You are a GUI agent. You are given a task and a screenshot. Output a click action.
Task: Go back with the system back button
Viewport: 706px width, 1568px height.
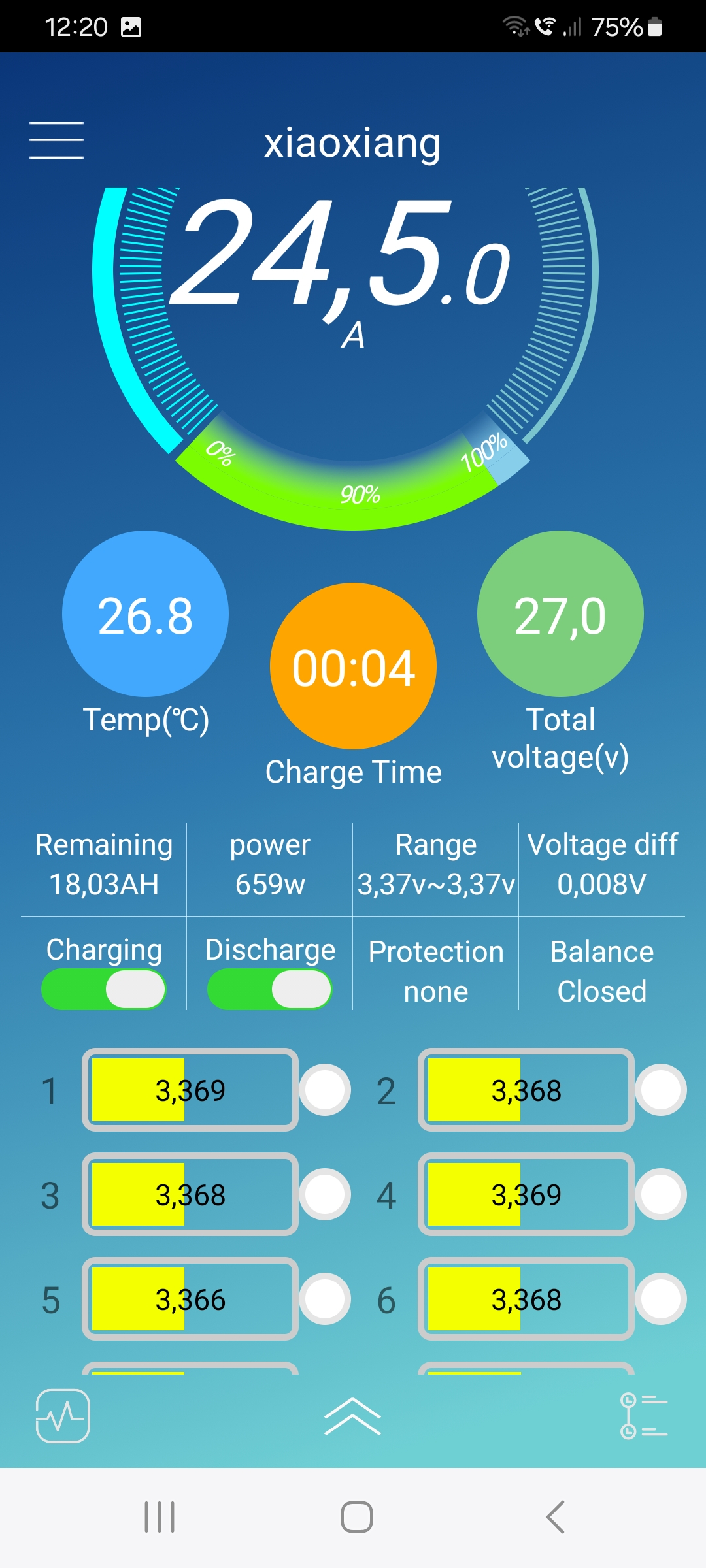tap(555, 1516)
